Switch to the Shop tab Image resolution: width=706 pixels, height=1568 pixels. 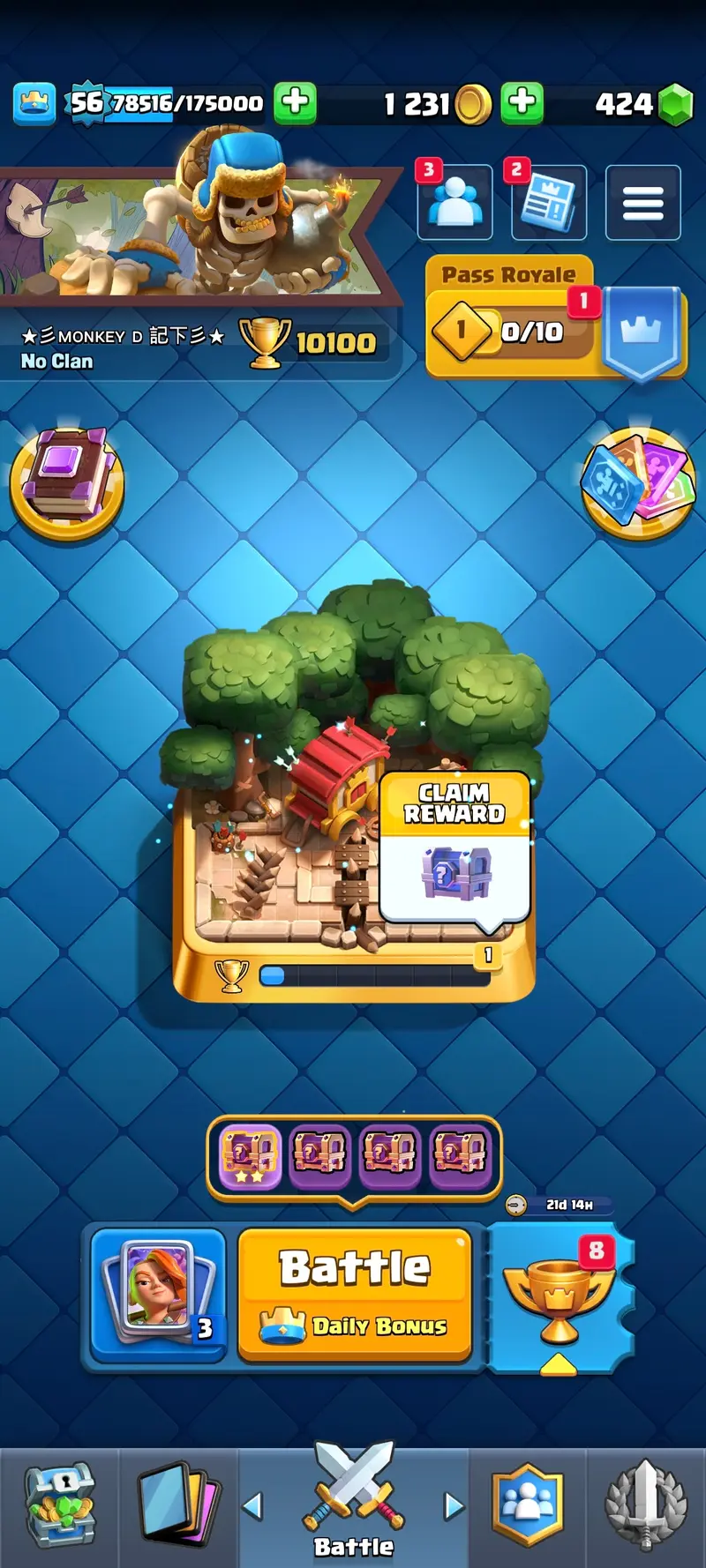[59, 1508]
